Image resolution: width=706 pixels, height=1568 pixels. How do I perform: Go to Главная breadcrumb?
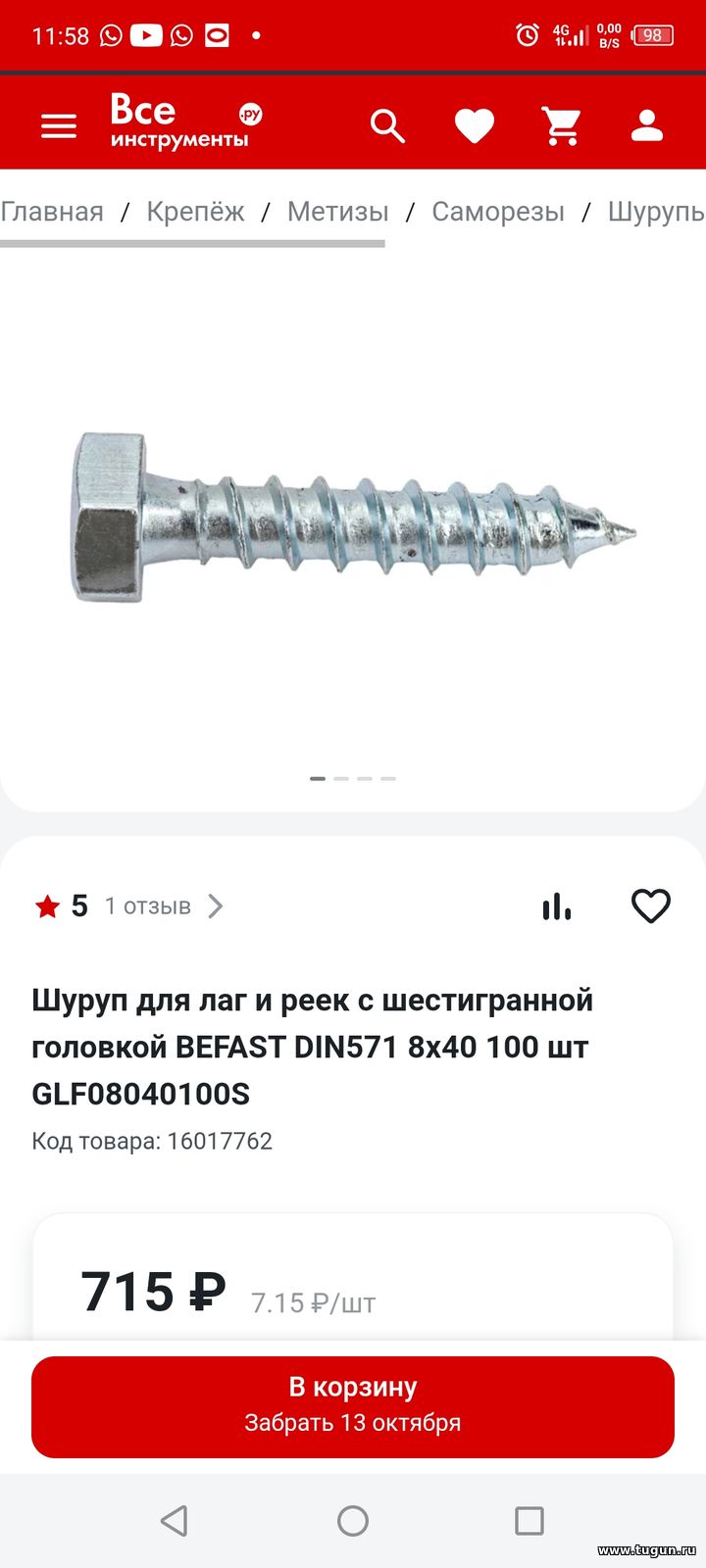click(52, 212)
